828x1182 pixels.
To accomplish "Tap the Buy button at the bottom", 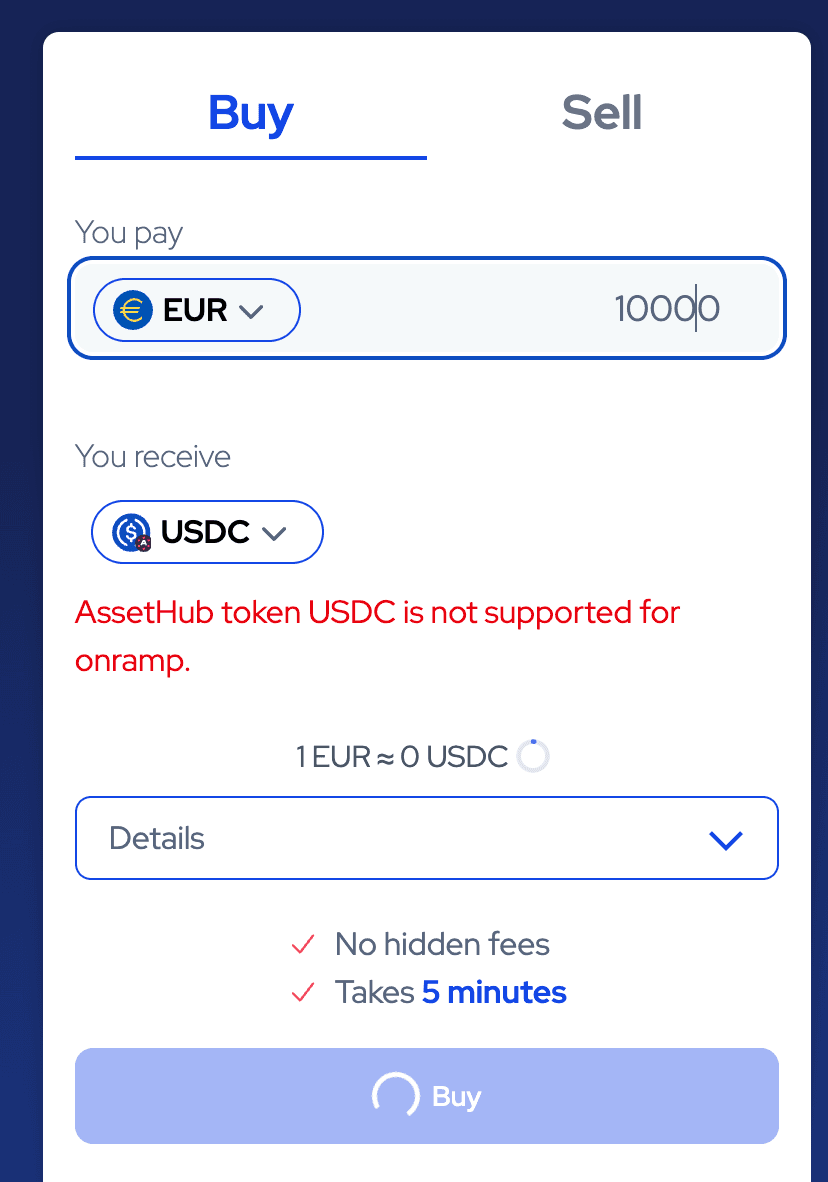I will [x=426, y=1096].
